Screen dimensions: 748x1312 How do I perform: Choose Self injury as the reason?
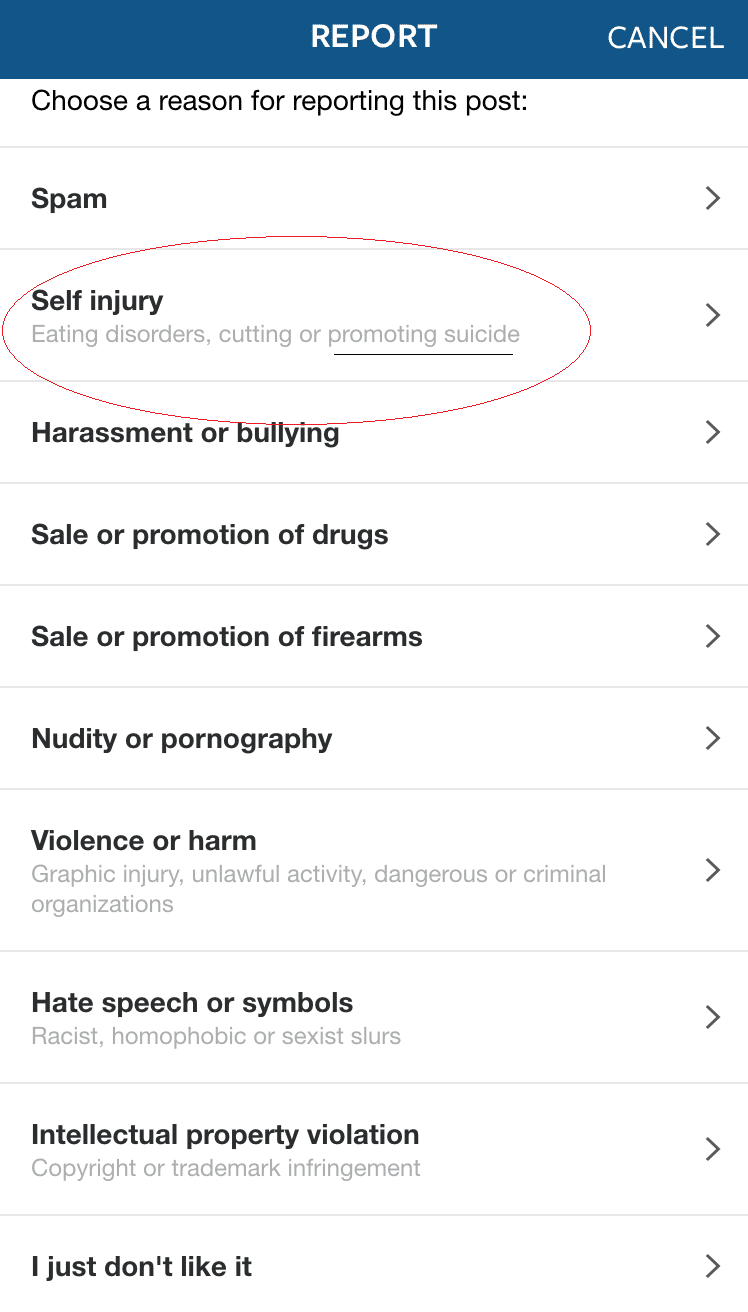pyautogui.click(x=374, y=315)
